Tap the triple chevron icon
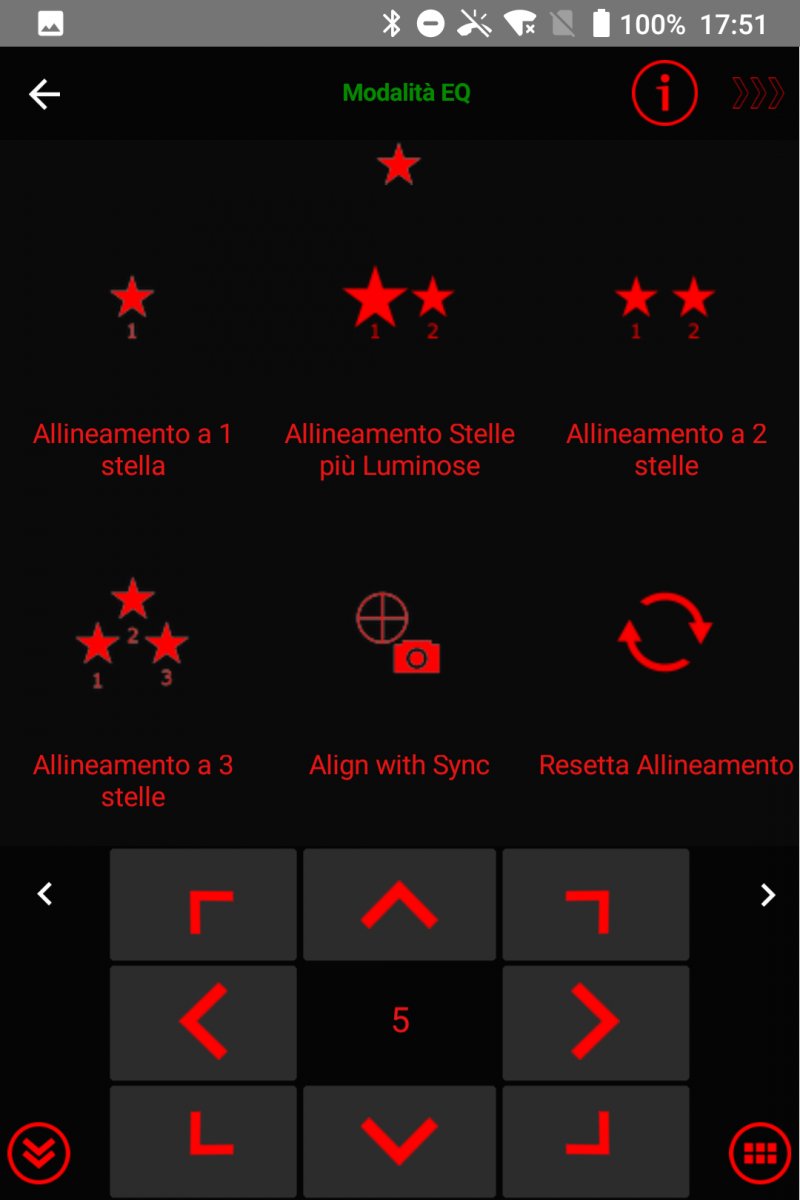This screenshot has width=800, height=1200. (x=757, y=94)
